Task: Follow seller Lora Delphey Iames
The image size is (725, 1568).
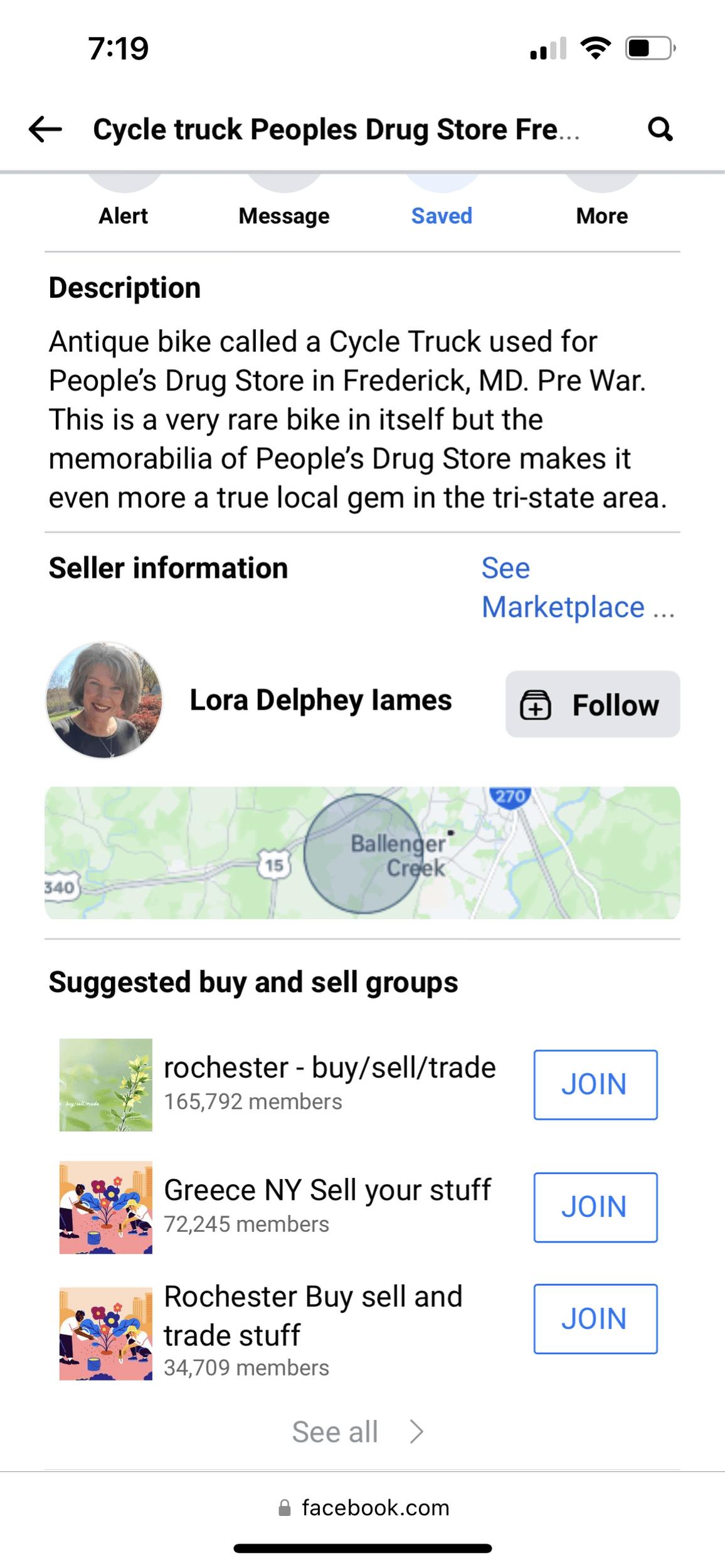Action: click(593, 704)
